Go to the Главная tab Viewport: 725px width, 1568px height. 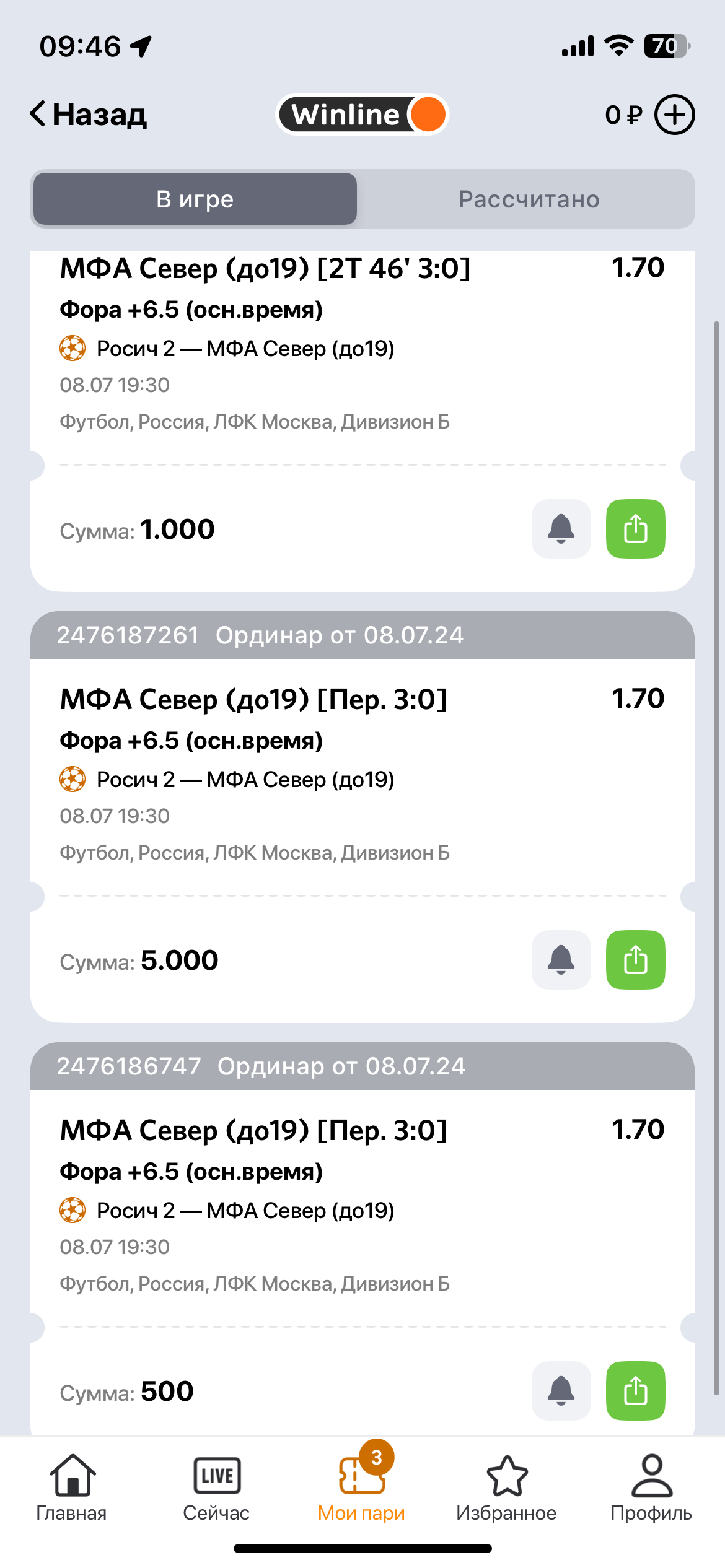click(72, 1487)
